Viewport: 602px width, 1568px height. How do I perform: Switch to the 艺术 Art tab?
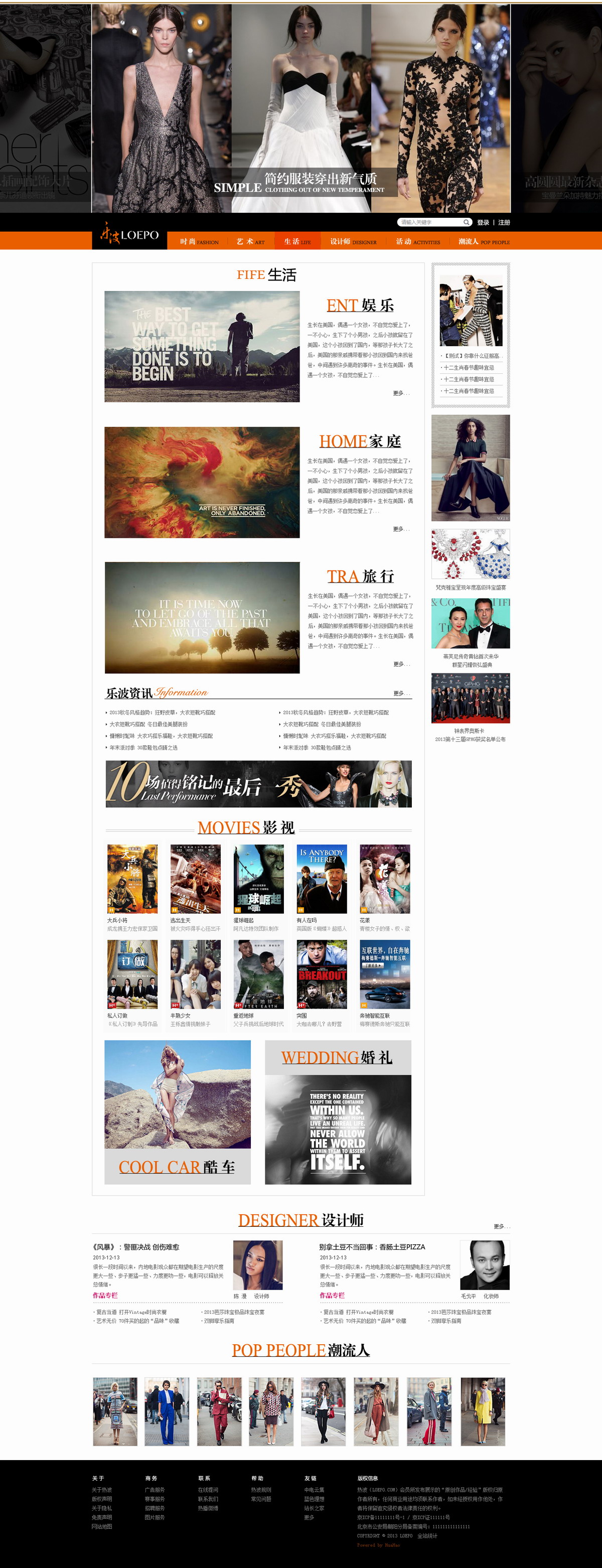coord(250,242)
